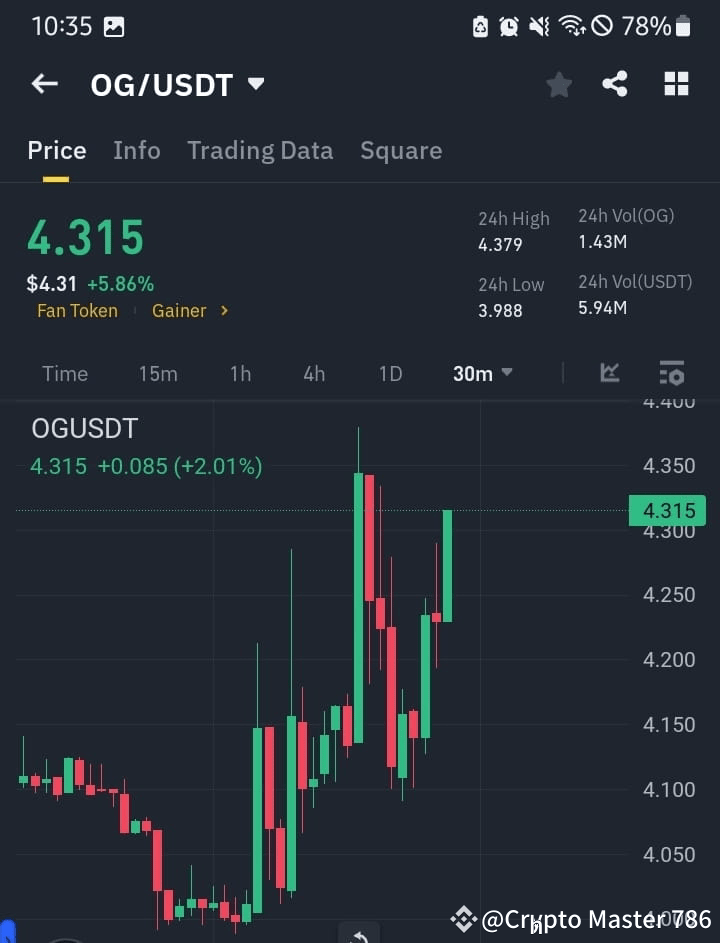720x943 pixels.
Task: Open the Trading Data tab
Action: (x=260, y=150)
